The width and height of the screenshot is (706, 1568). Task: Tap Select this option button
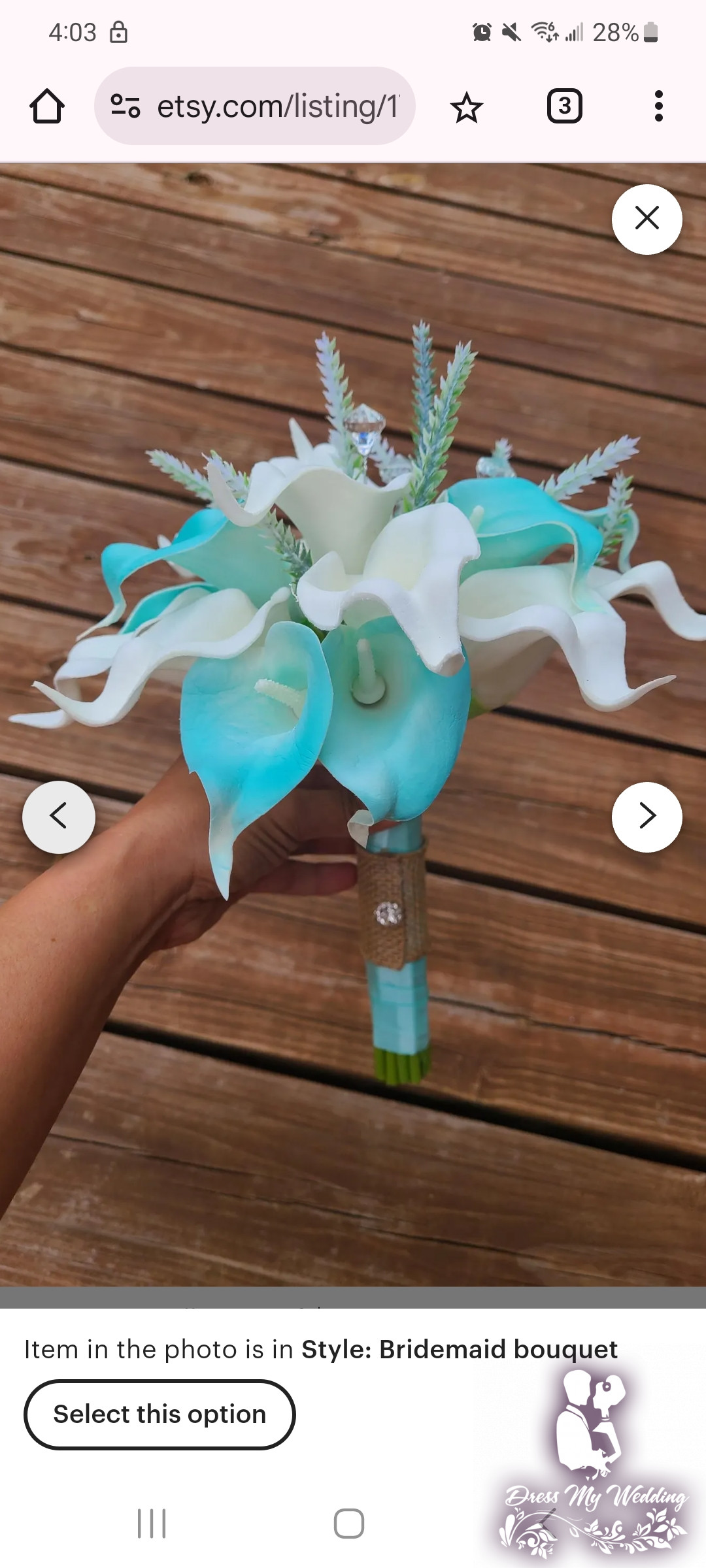160,1414
